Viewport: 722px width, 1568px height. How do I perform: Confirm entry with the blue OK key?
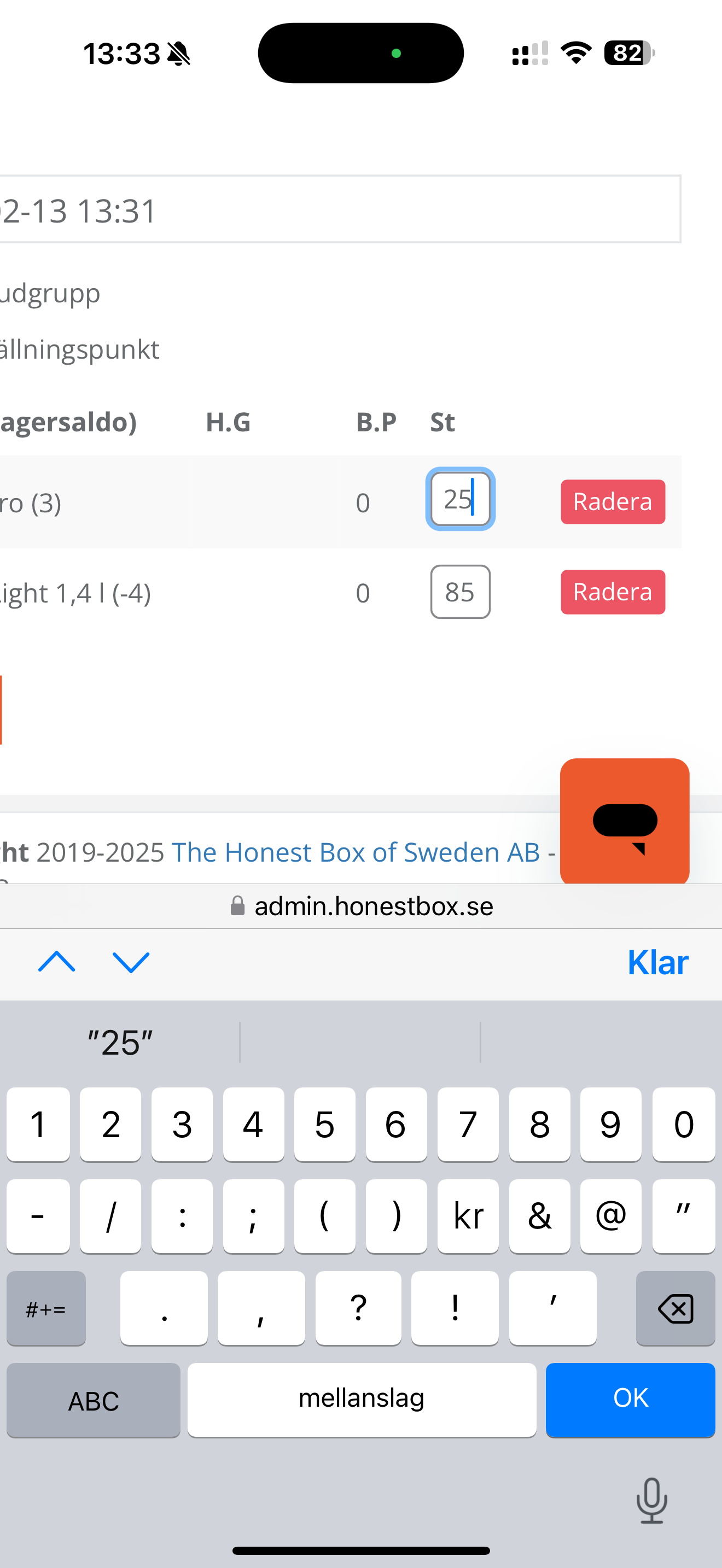click(x=630, y=1399)
